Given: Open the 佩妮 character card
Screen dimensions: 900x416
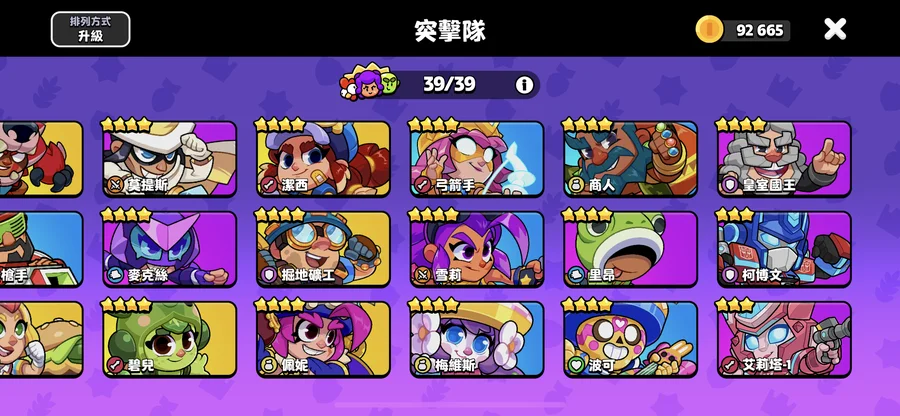Looking at the screenshot, I should 323,338.
